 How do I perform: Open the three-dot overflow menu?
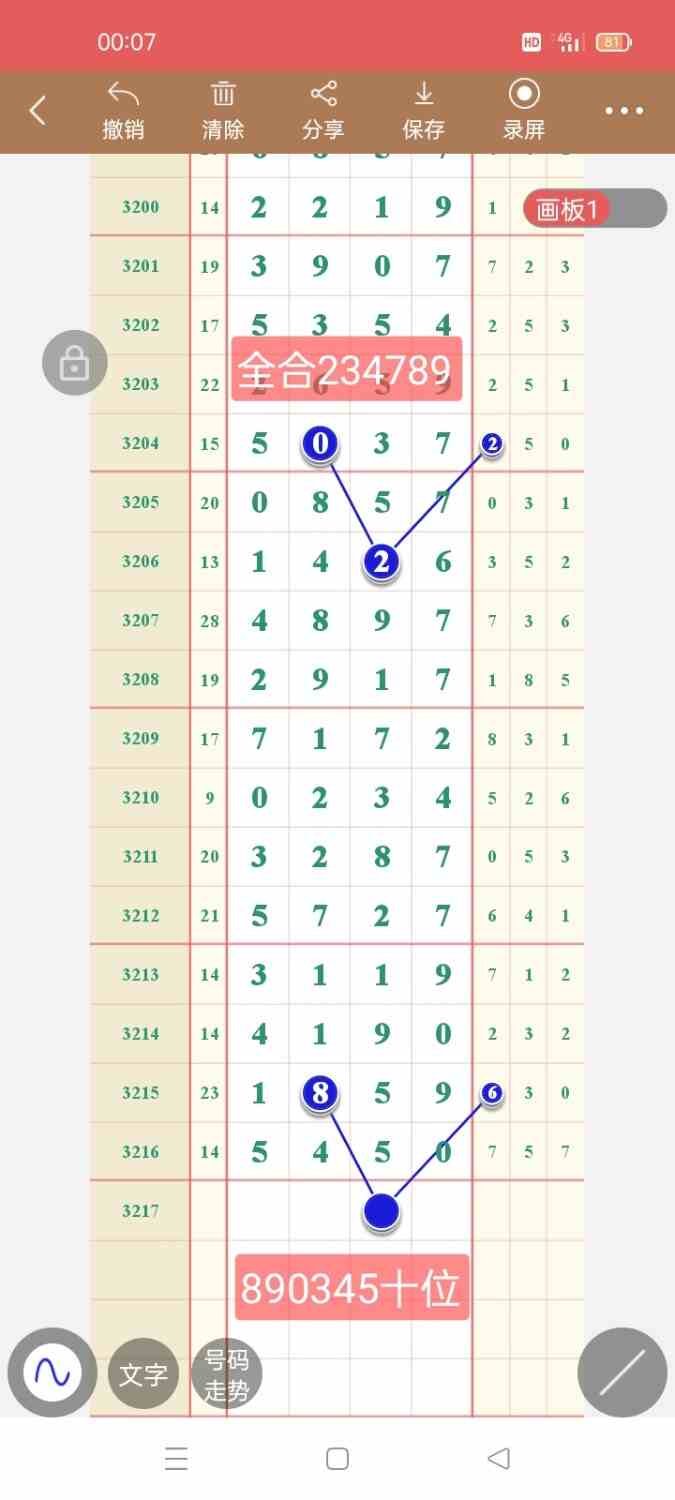(x=624, y=111)
